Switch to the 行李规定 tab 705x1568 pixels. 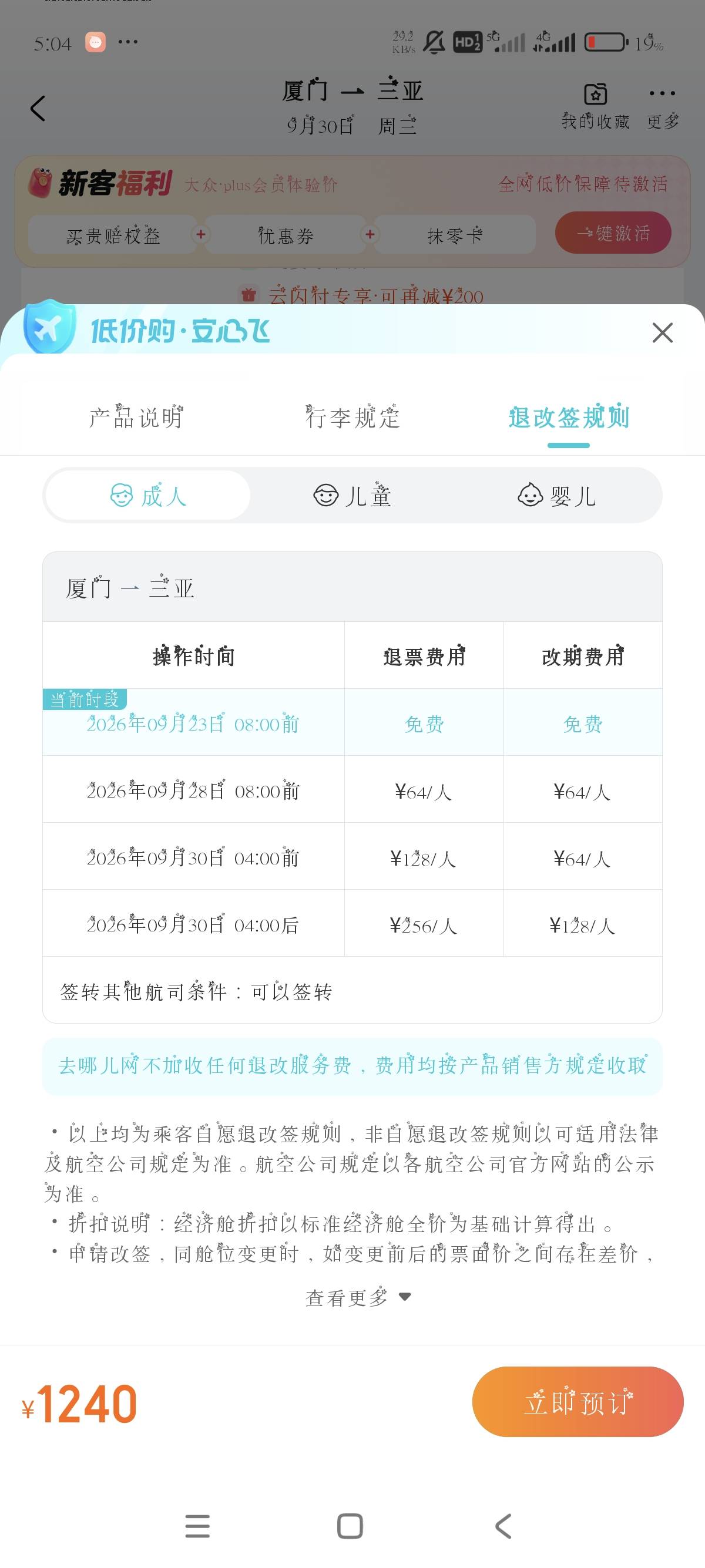tap(352, 418)
